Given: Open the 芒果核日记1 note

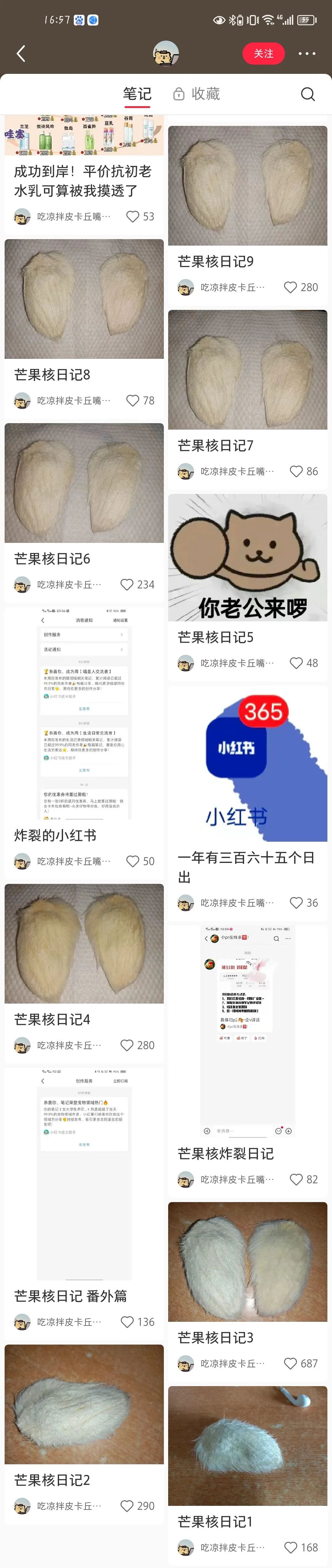Looking at the screenshot, I should [247, 1446].
